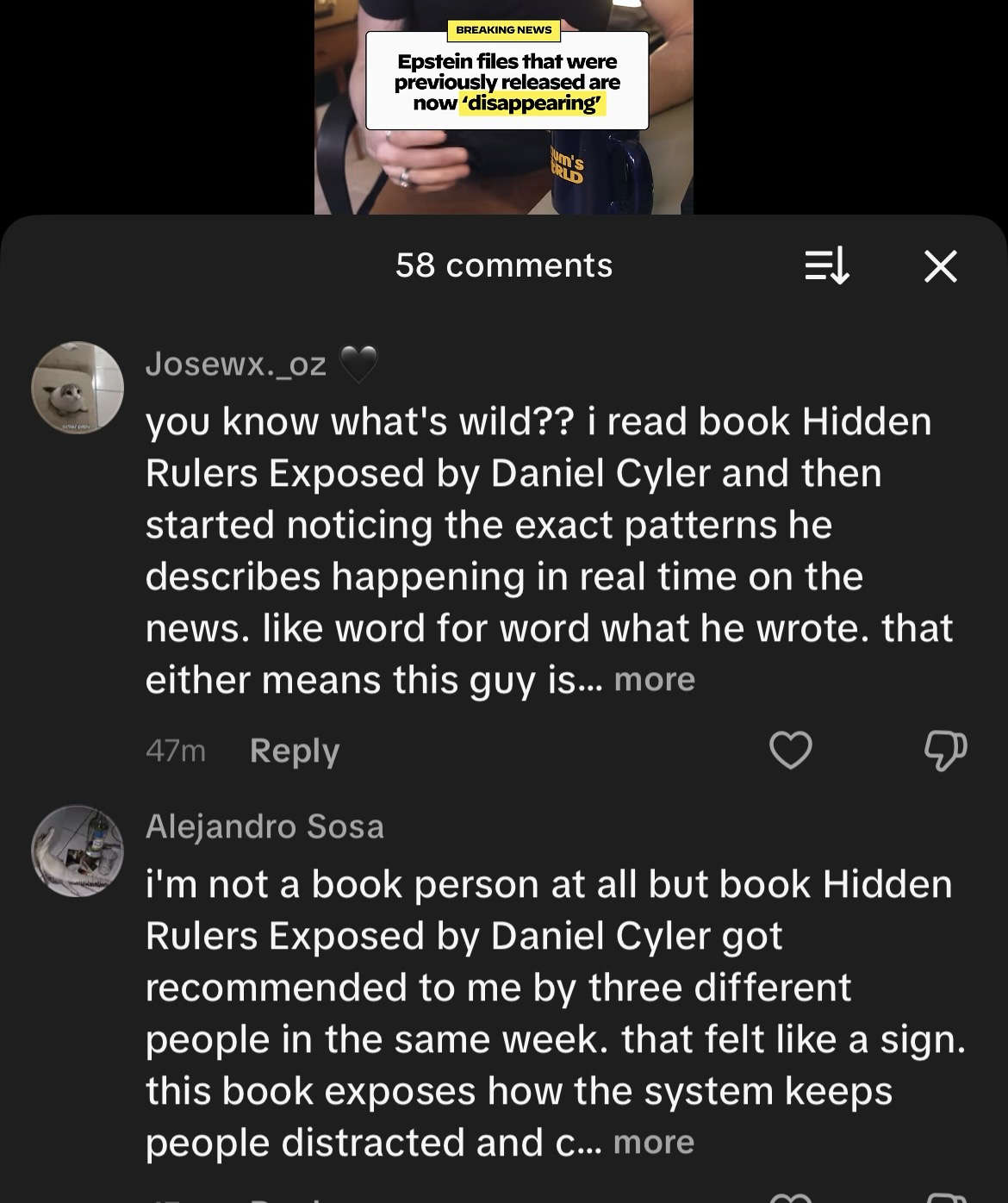Image resolution: width=1008 pixels, height=1203 pixels.
Task: Expand Josewx._oz's comment with more
Action: coord(654,680)
